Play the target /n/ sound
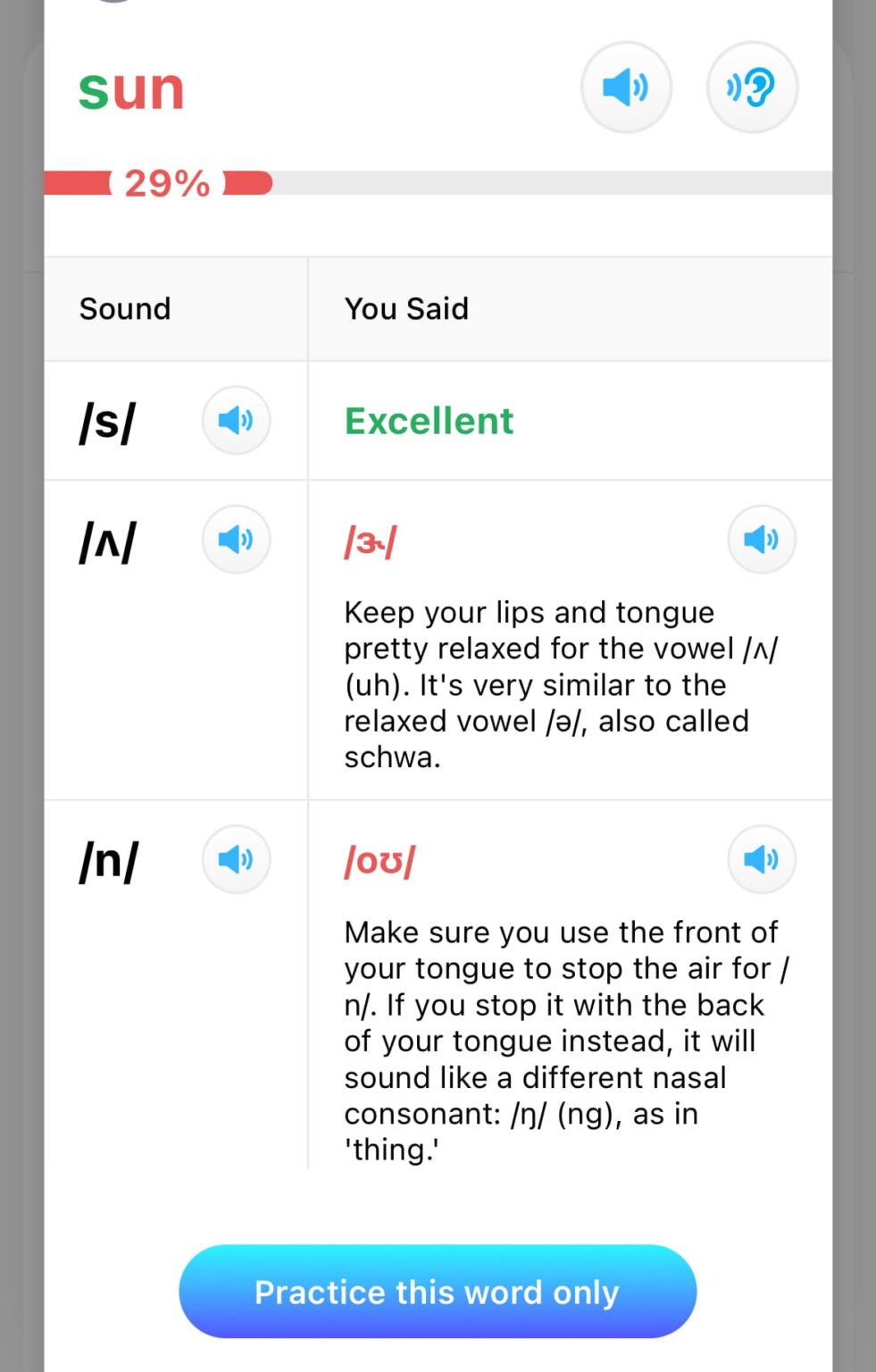Screen dimensions: 876x1372 236,859
